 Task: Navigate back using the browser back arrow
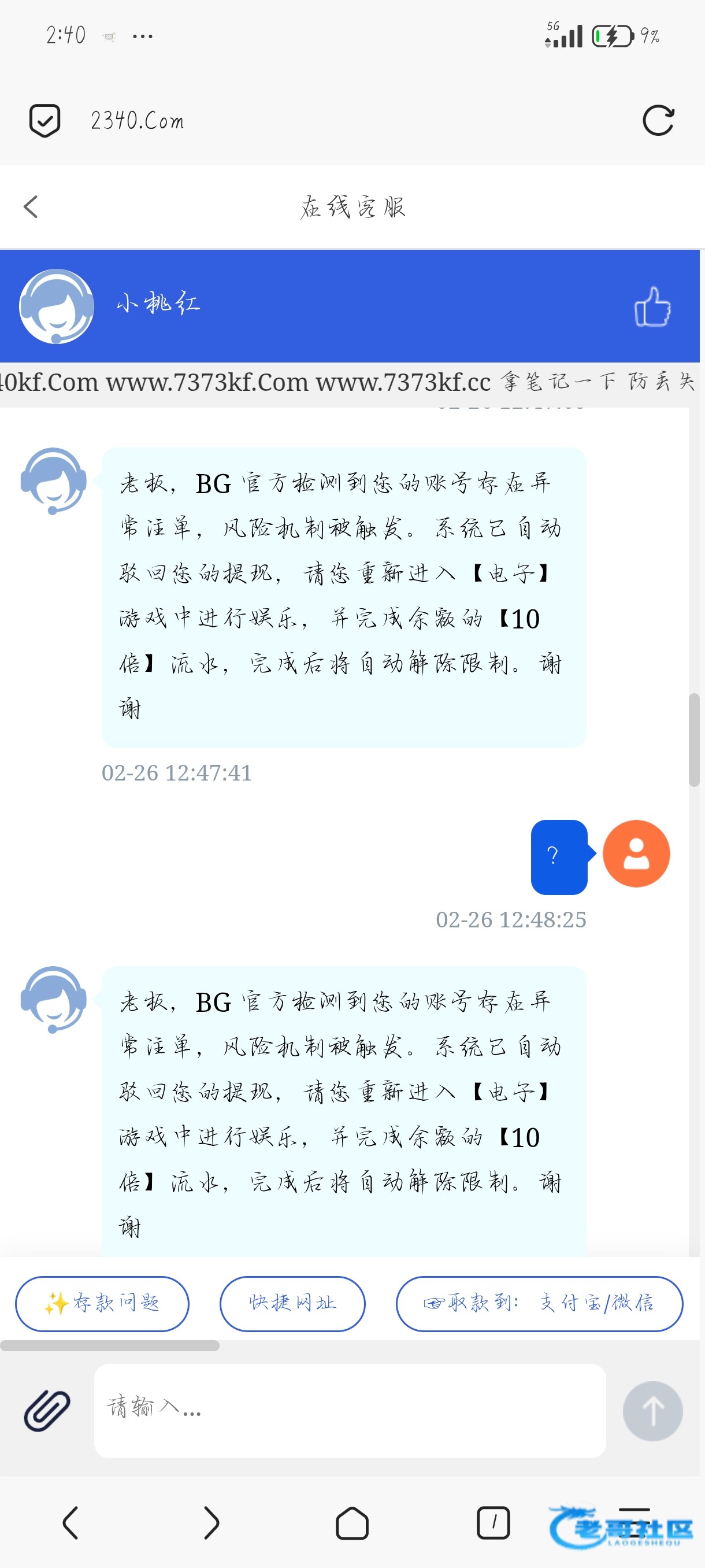[70, 1523]
